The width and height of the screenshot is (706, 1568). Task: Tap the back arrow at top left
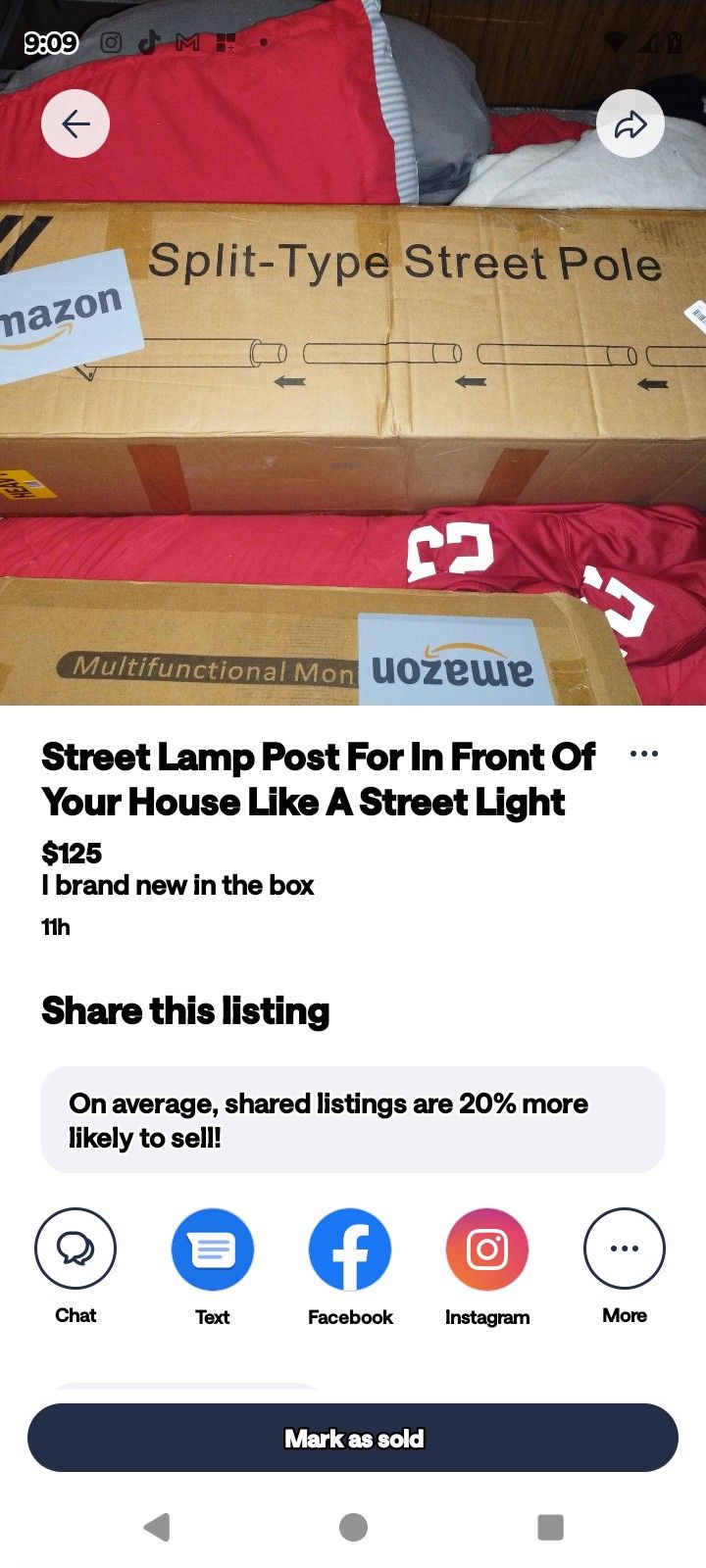pos(76,123)
